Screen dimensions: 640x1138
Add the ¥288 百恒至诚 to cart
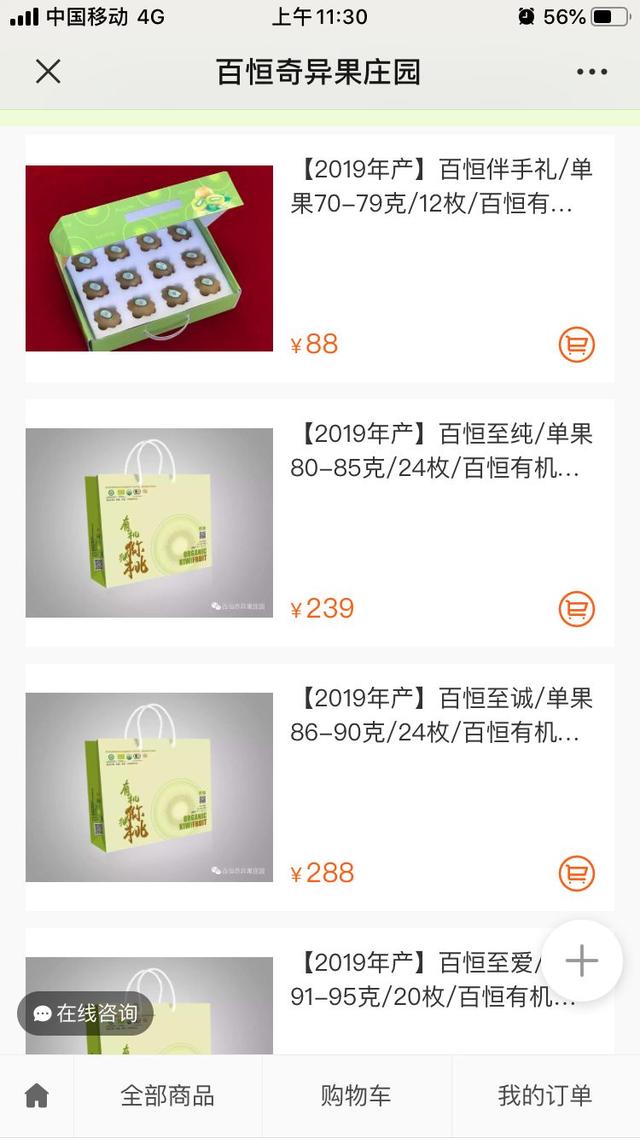tap(576, 873)
